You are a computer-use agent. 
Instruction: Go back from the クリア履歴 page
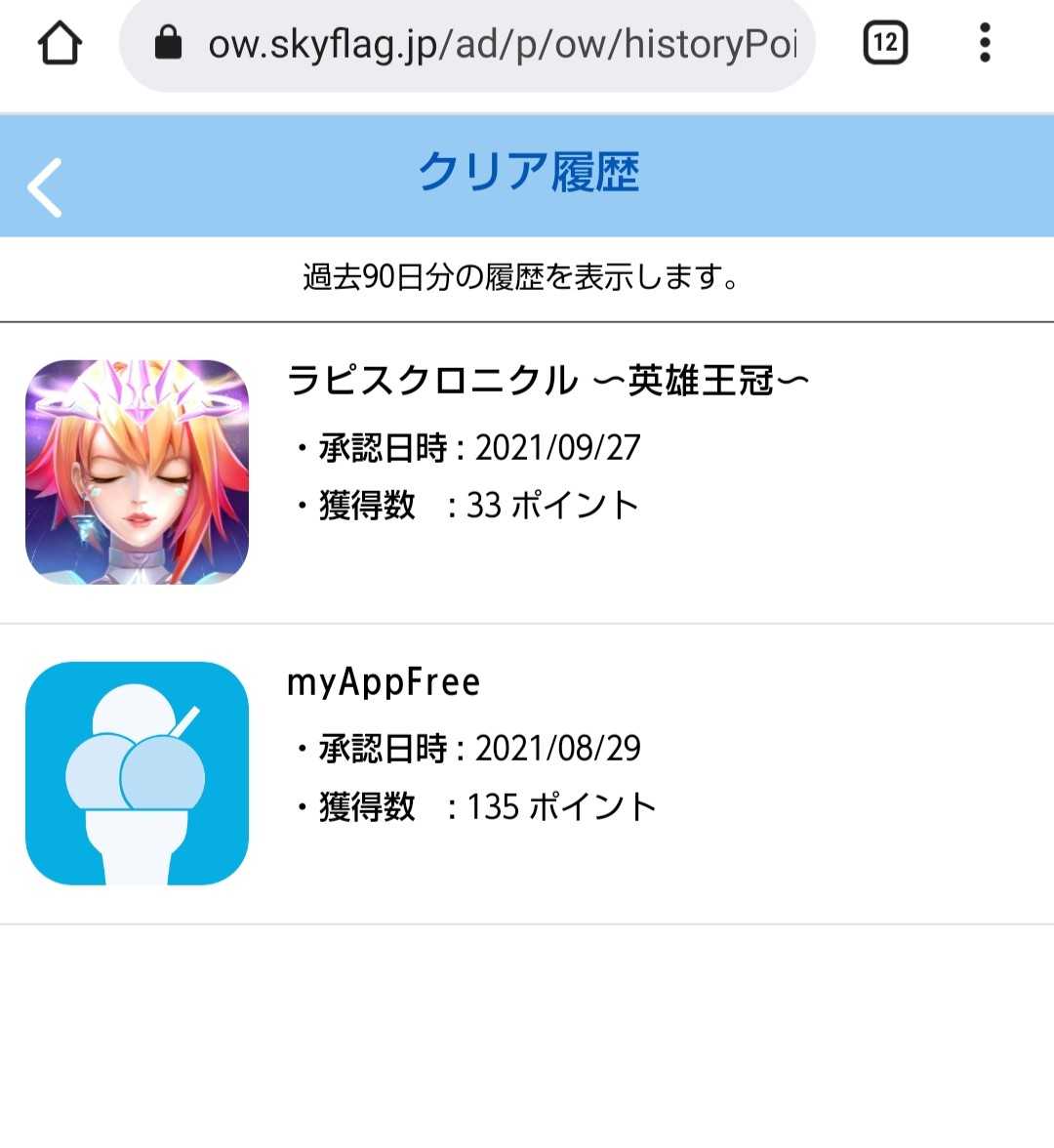tap(45, 185)
